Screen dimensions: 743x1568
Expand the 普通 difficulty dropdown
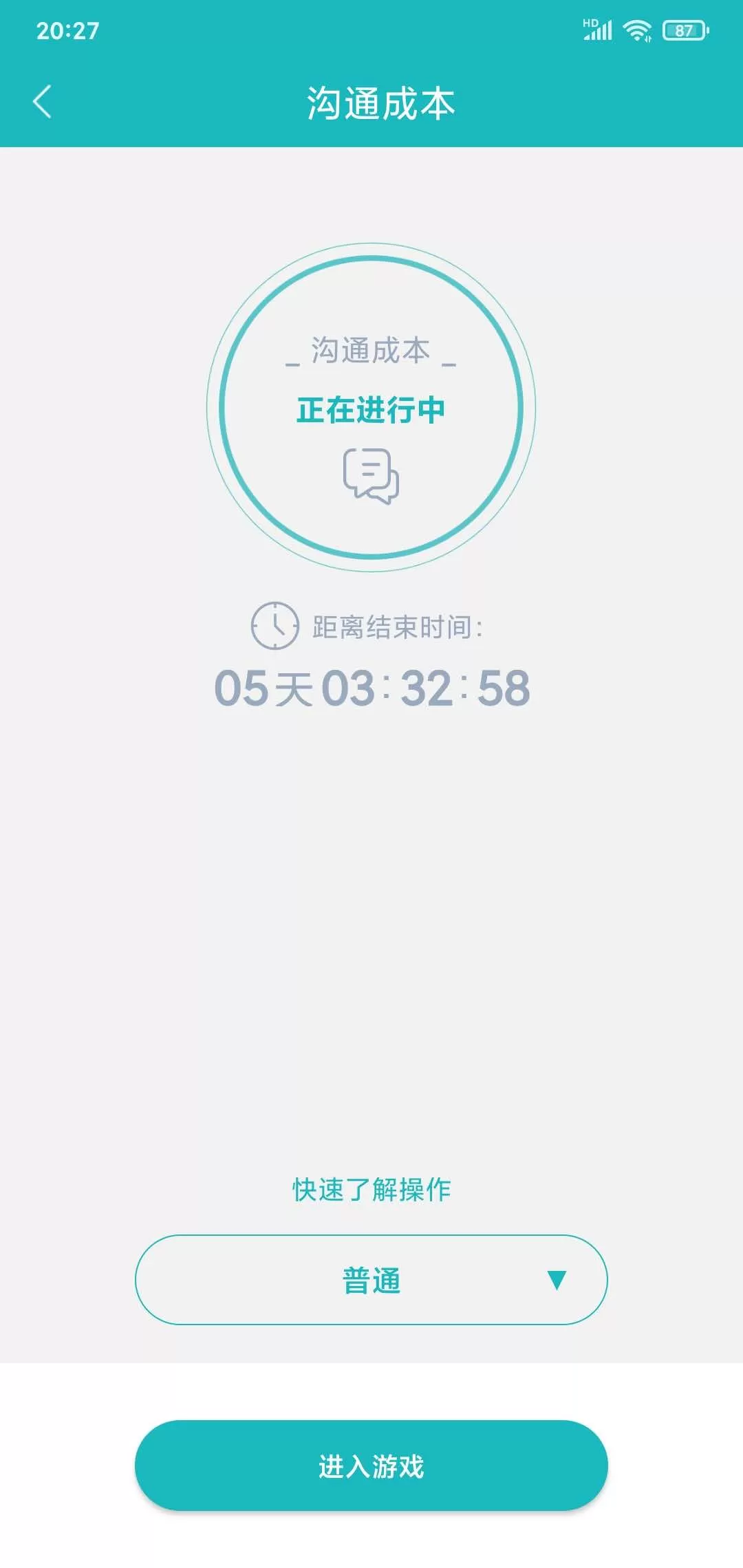(371, 1280)
